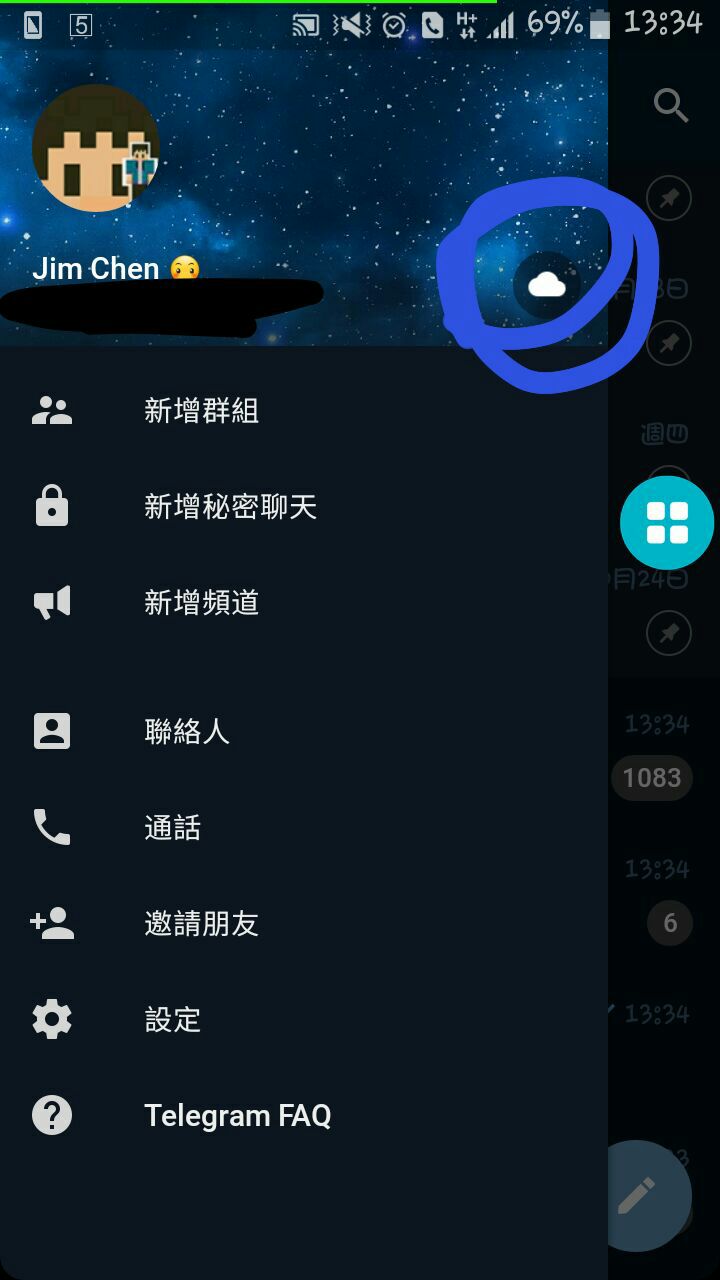Open 設定 settings
This screenshot has width=720, height=1280.
[x=172, y=1019]
